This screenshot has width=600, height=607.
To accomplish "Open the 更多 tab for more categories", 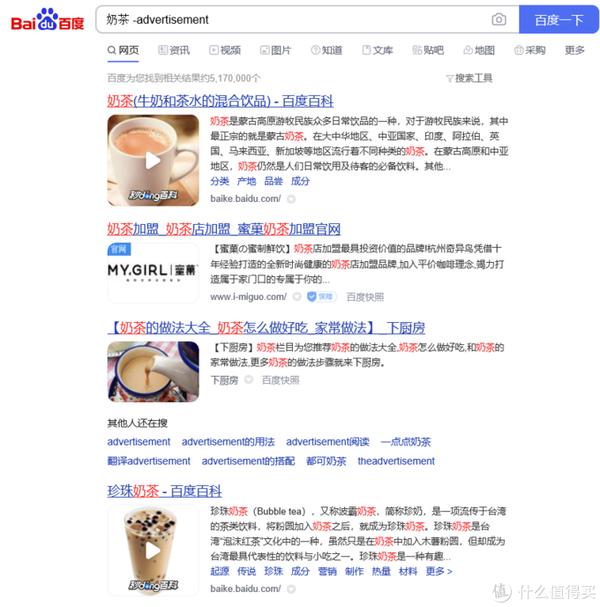I will 574,50.
